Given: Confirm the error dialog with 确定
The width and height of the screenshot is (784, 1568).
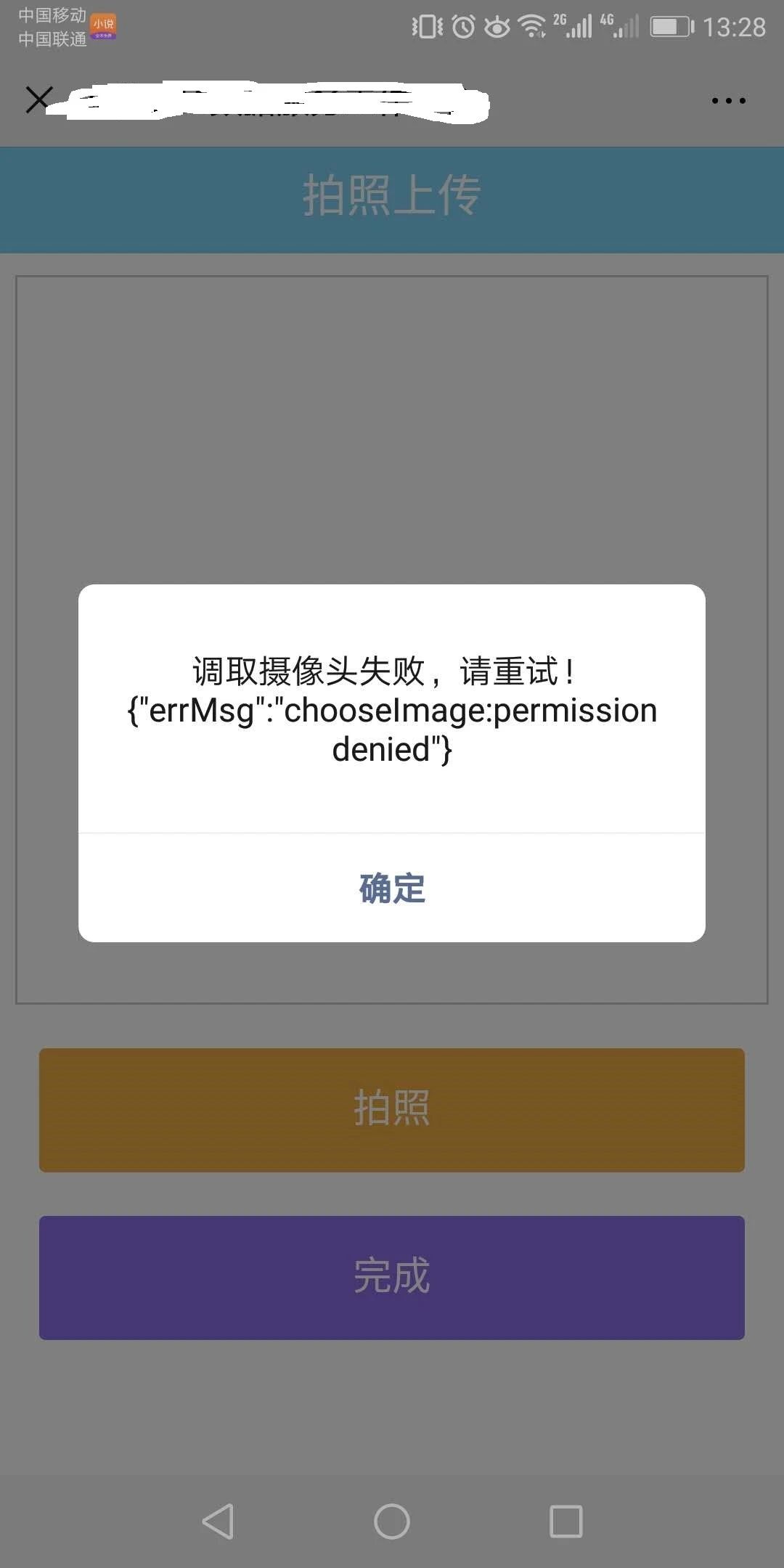Looking at the screenshot, I should coord(392,888).
